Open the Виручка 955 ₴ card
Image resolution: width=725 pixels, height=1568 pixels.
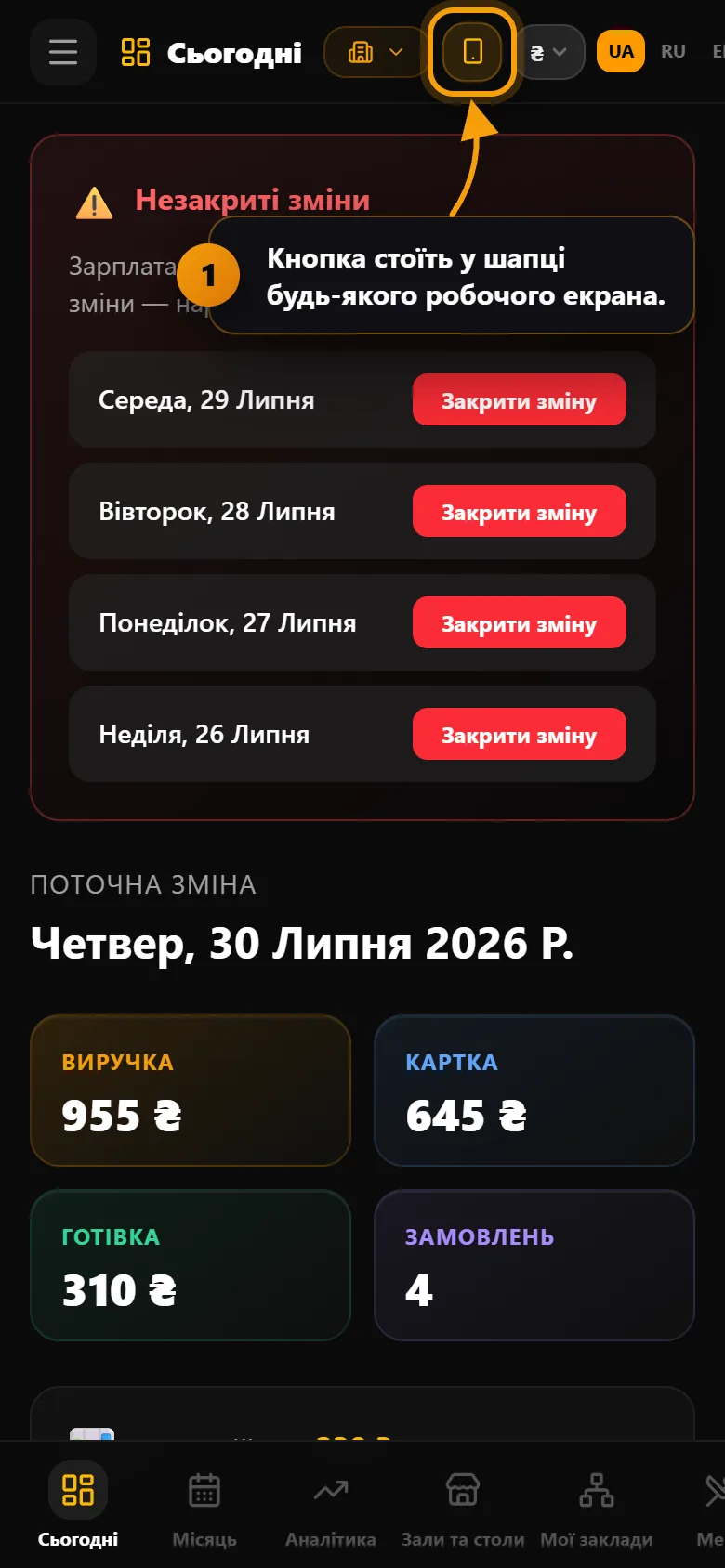click(x=191, y=1091)
